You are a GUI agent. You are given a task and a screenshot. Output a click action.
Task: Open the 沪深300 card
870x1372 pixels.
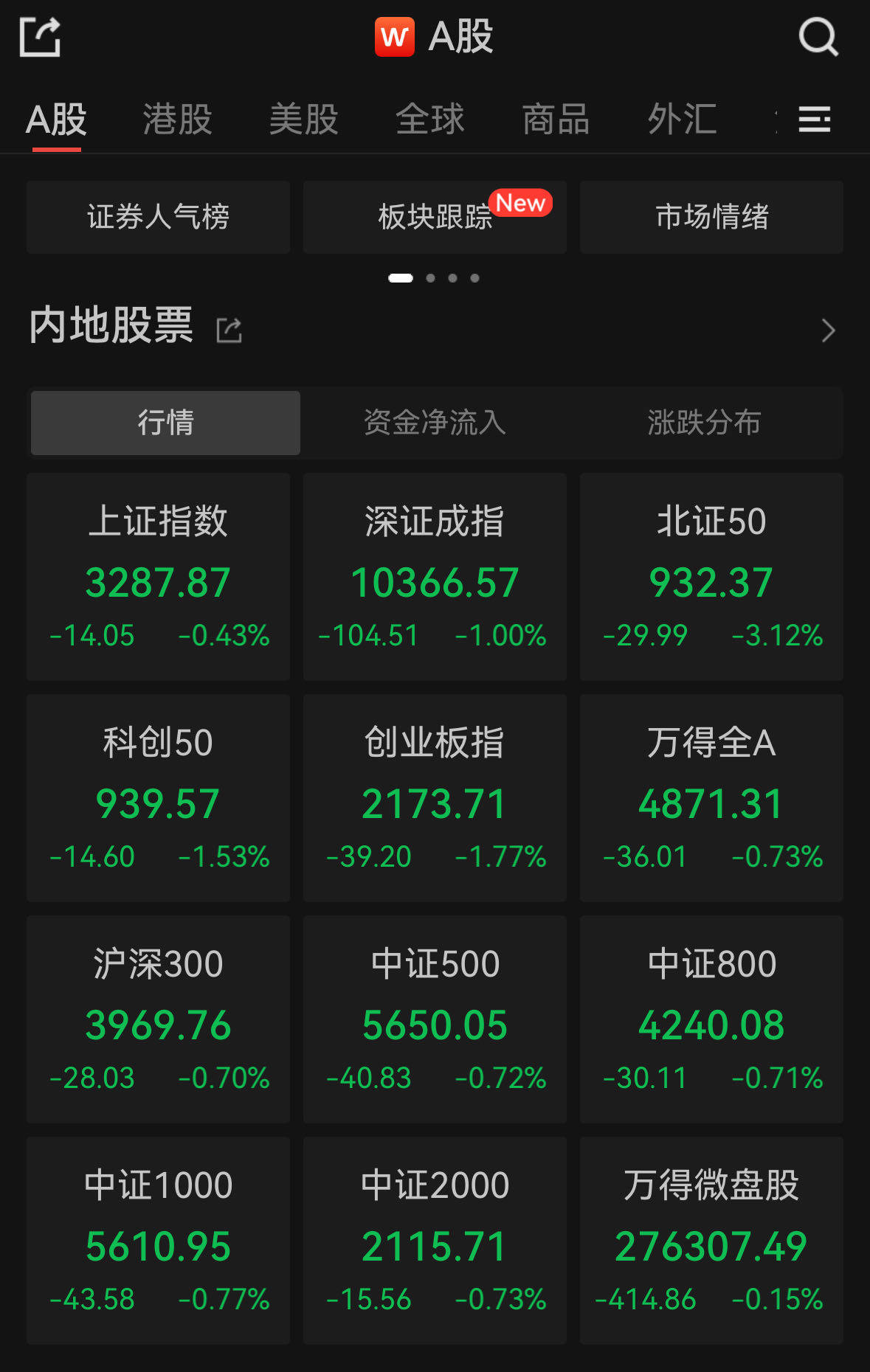pos(158,1019)
